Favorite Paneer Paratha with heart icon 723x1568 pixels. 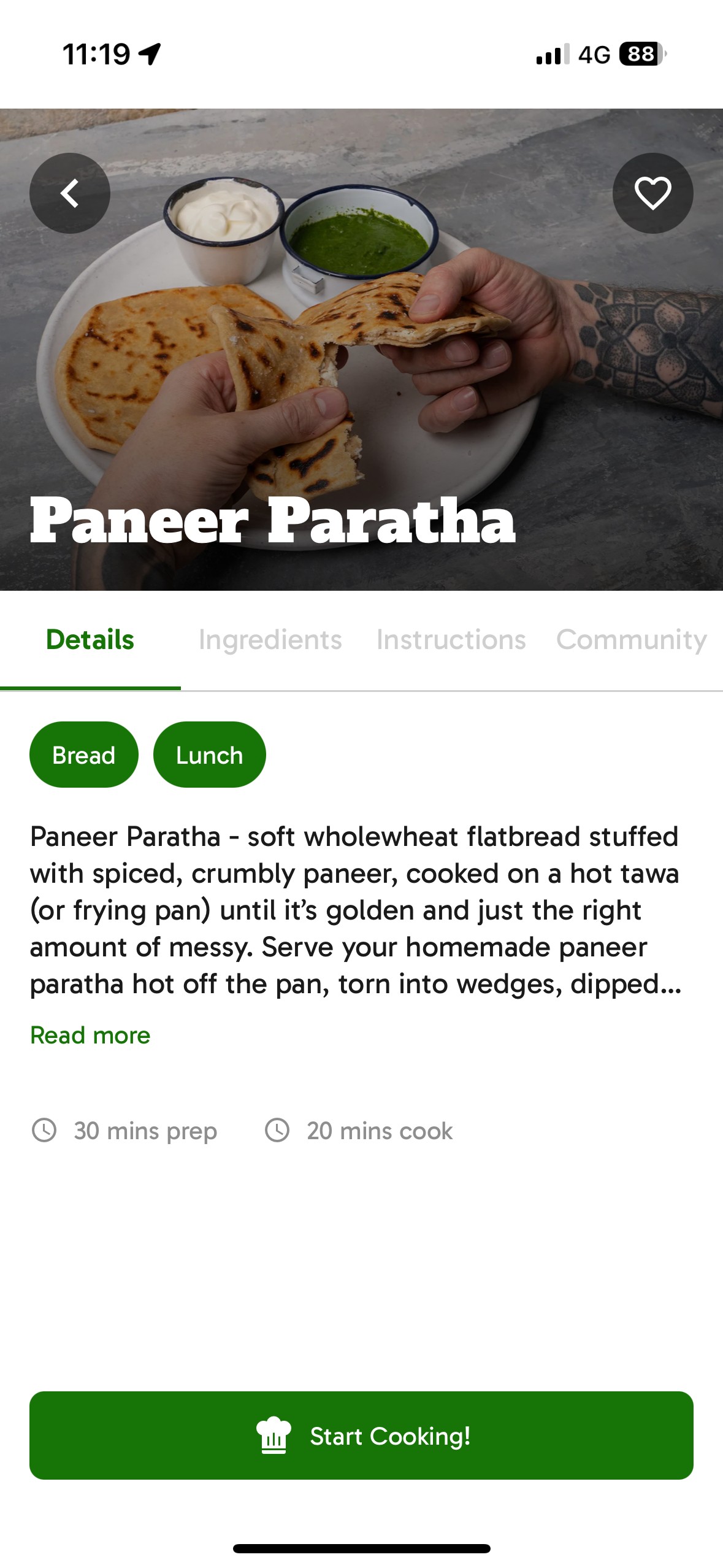pyautogui.click(x=652, y=193)
